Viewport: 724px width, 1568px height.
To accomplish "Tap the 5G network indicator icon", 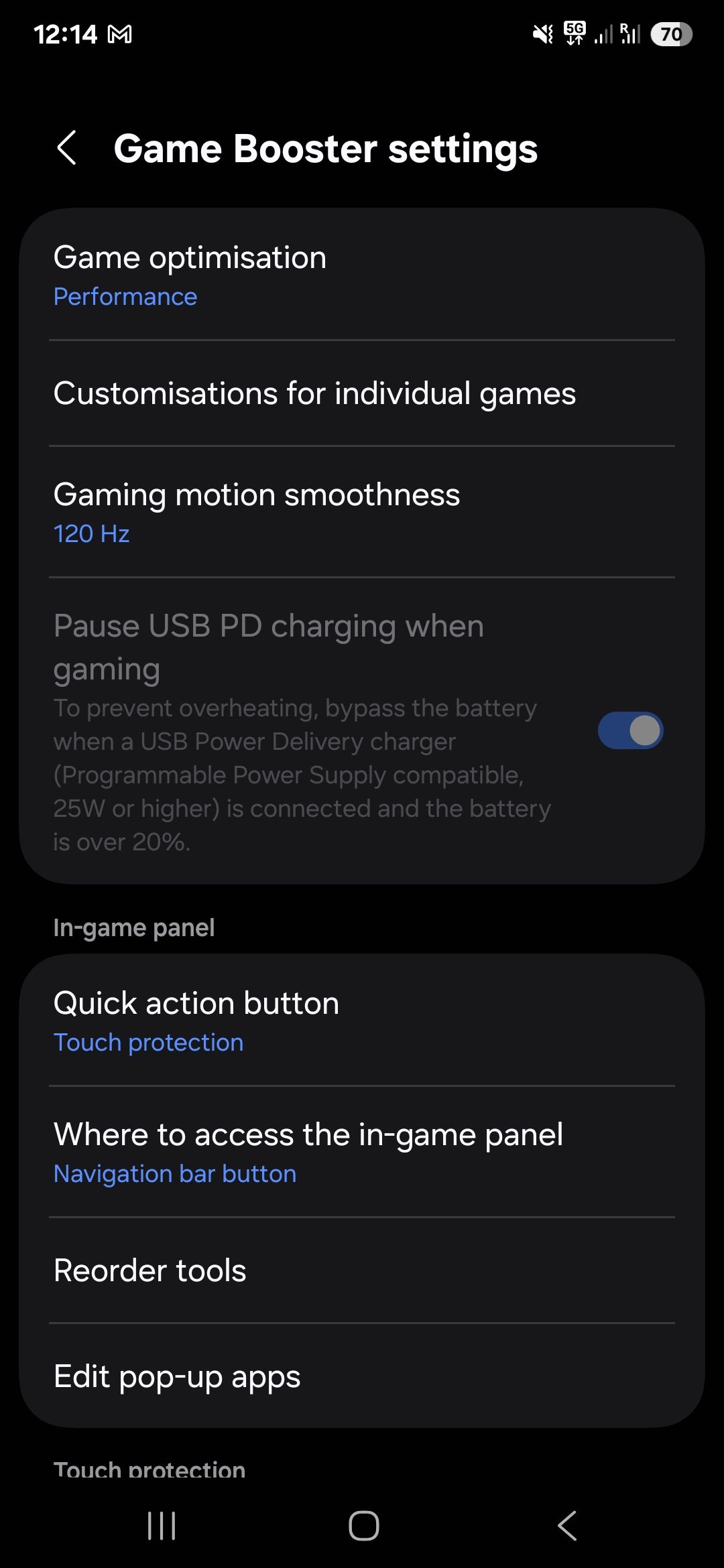I will click(575, 32).
